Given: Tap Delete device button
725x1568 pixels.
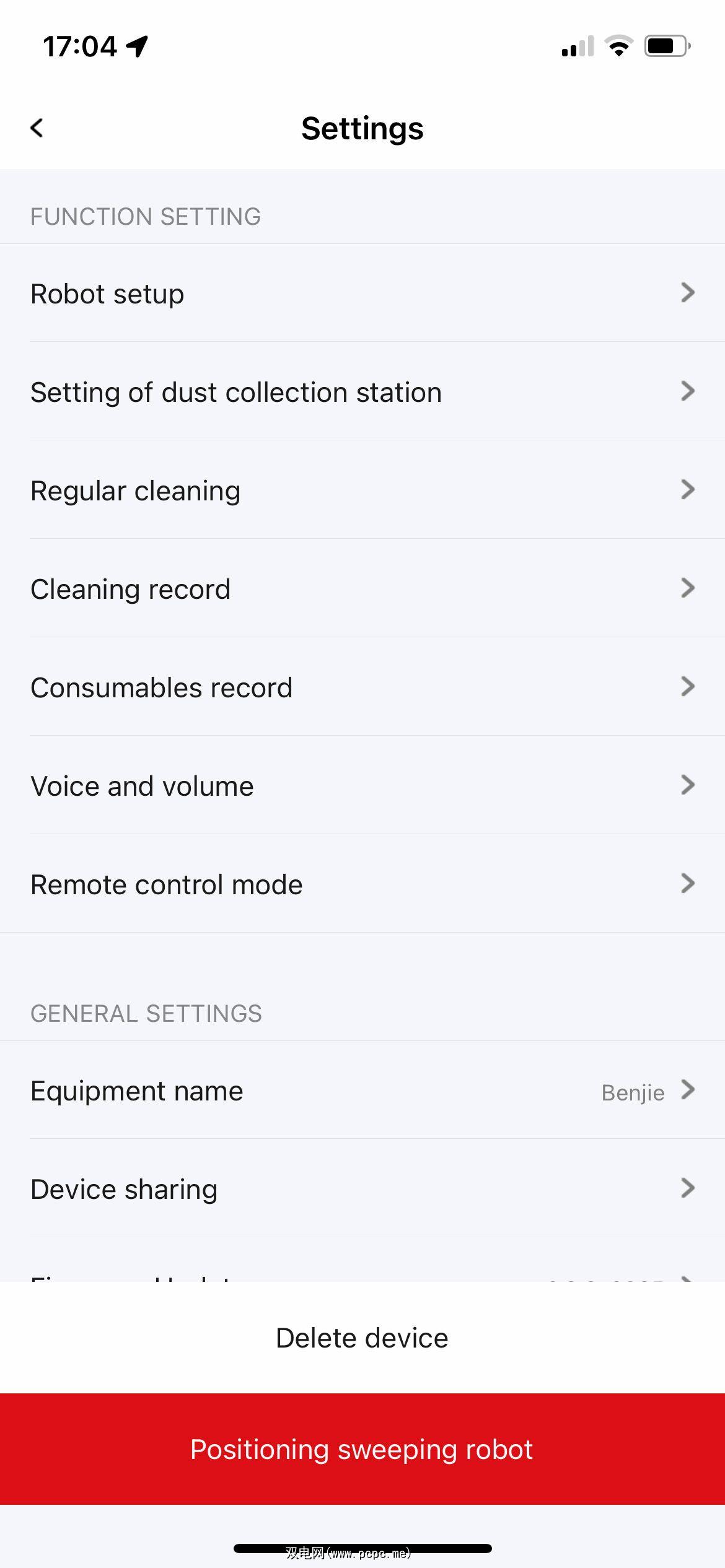Looking at the screenshot, I should [x=362, y=1338].
